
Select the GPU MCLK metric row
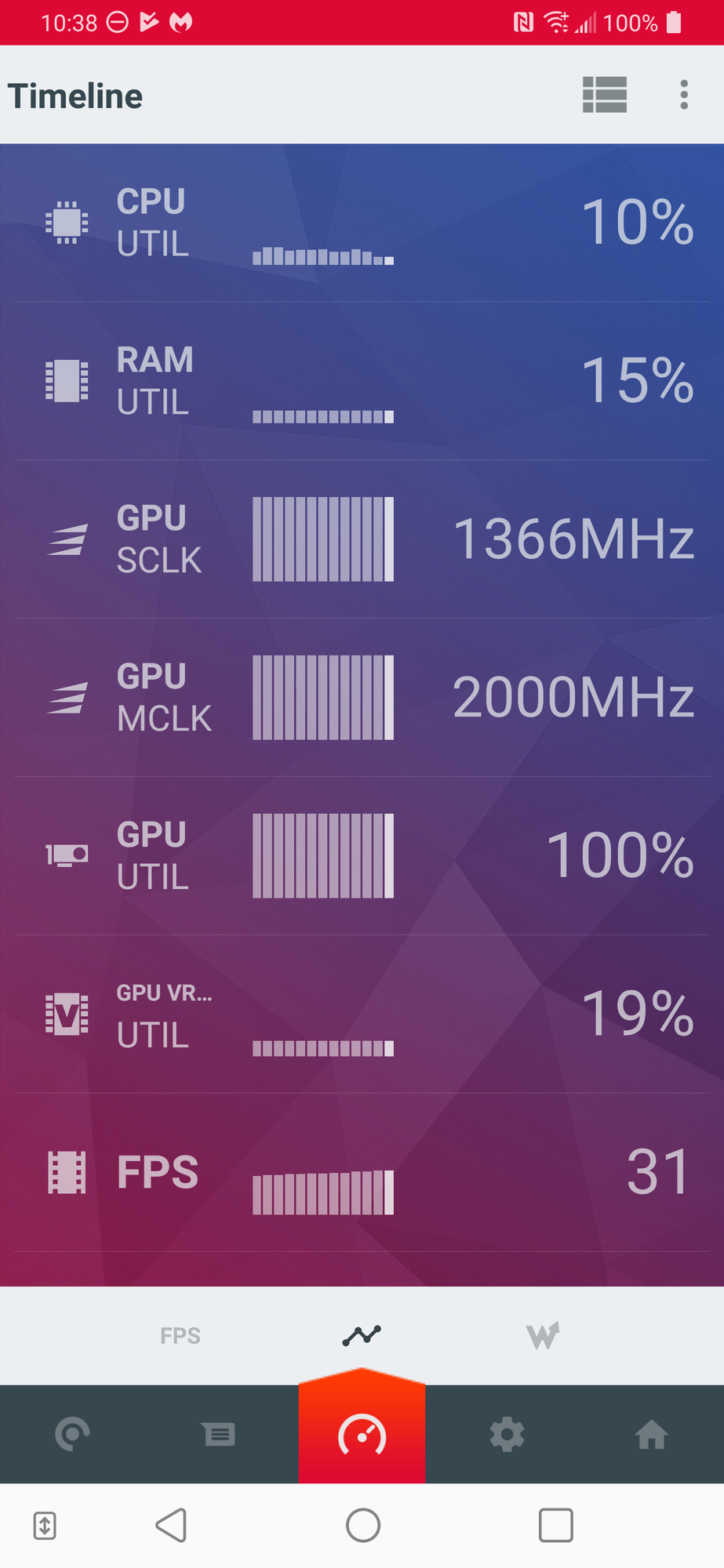(362, 698)
